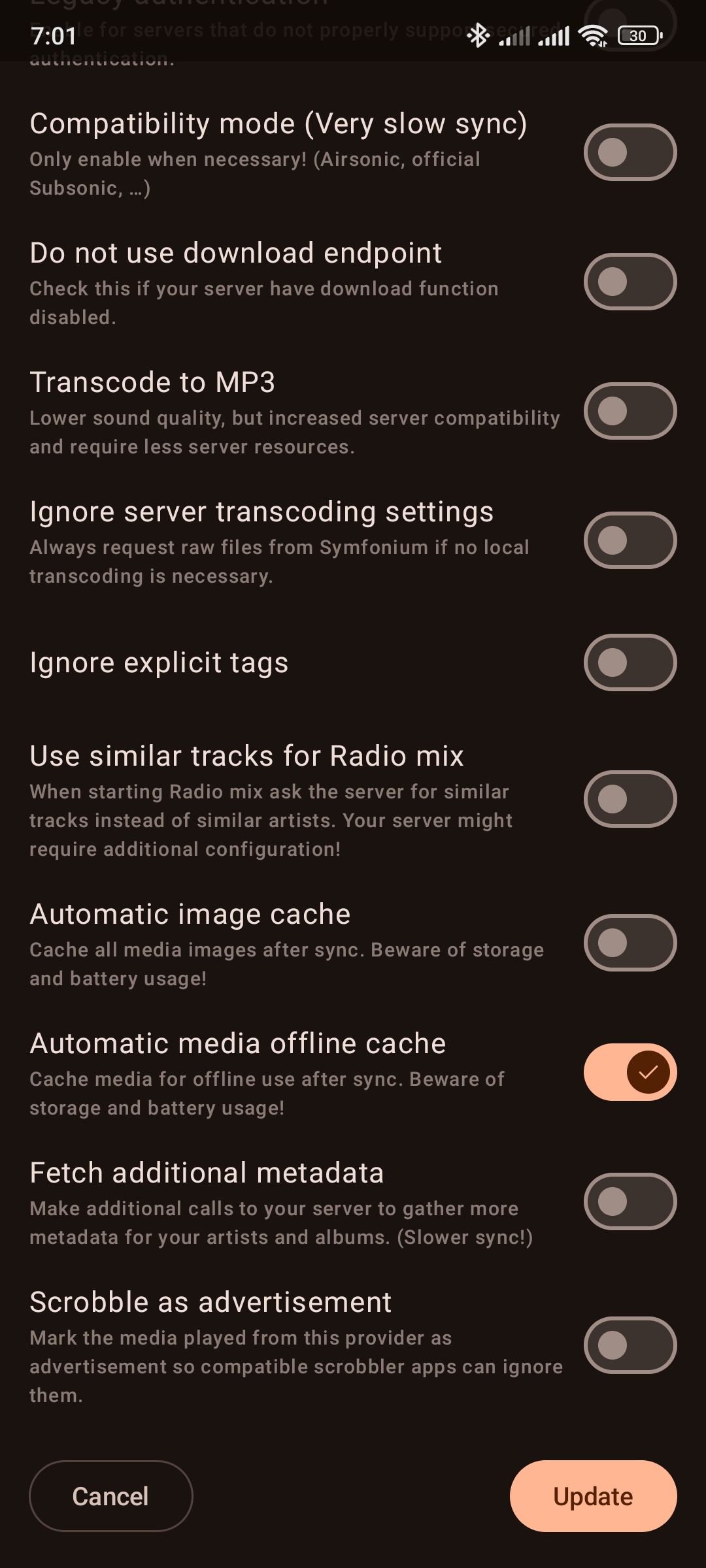Disable Automatic media offline cache
Image resolution: width=706 pixels, height=1568 pixels.
(630, 1072)
